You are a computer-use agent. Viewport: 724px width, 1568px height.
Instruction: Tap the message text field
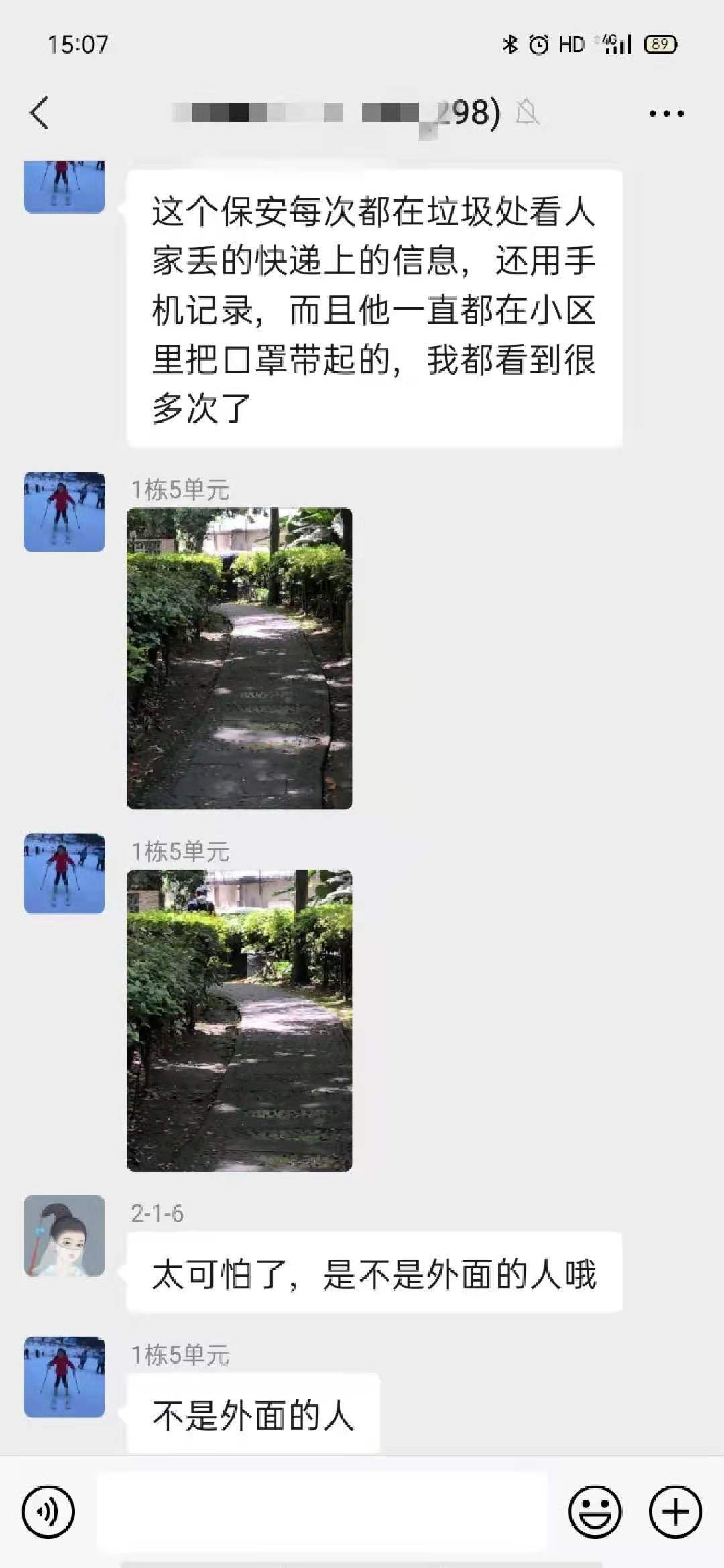[322, 1512]
